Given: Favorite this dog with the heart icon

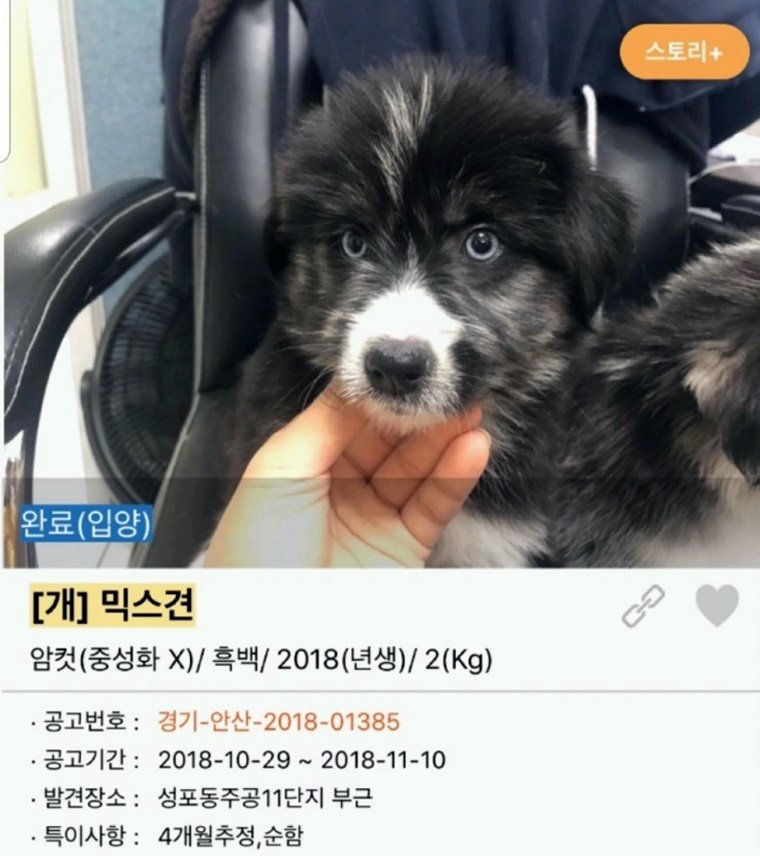Looking at the screenshot, I should point(717,606).
